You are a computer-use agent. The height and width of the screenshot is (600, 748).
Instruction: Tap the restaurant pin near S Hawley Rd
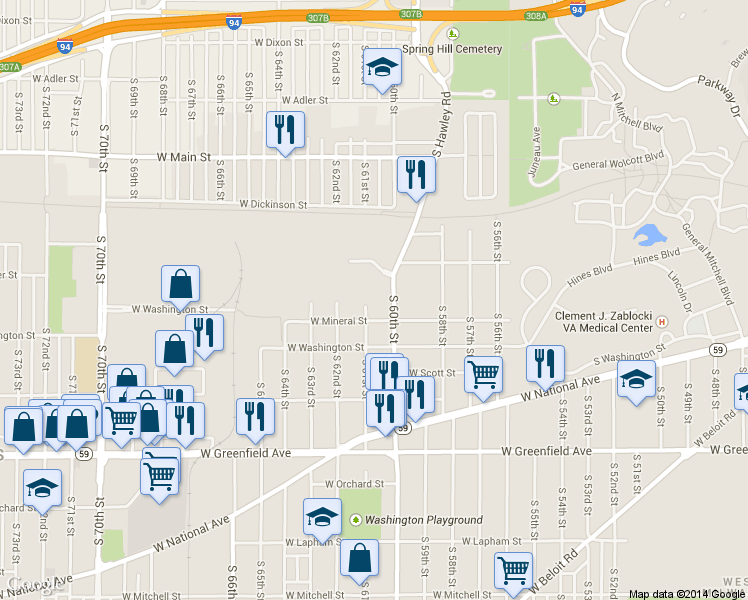413,175
